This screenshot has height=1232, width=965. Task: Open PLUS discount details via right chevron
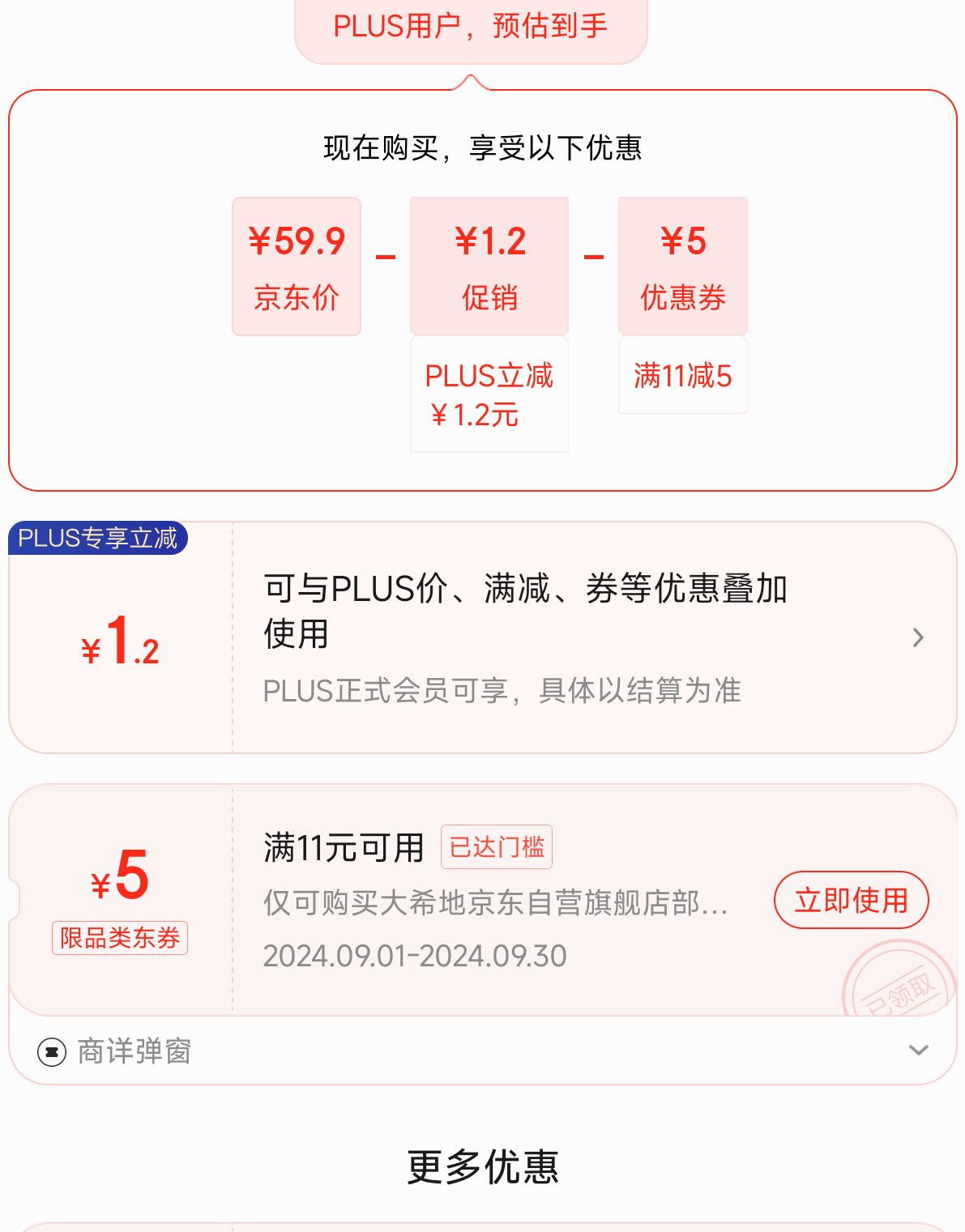pos(918,638)
